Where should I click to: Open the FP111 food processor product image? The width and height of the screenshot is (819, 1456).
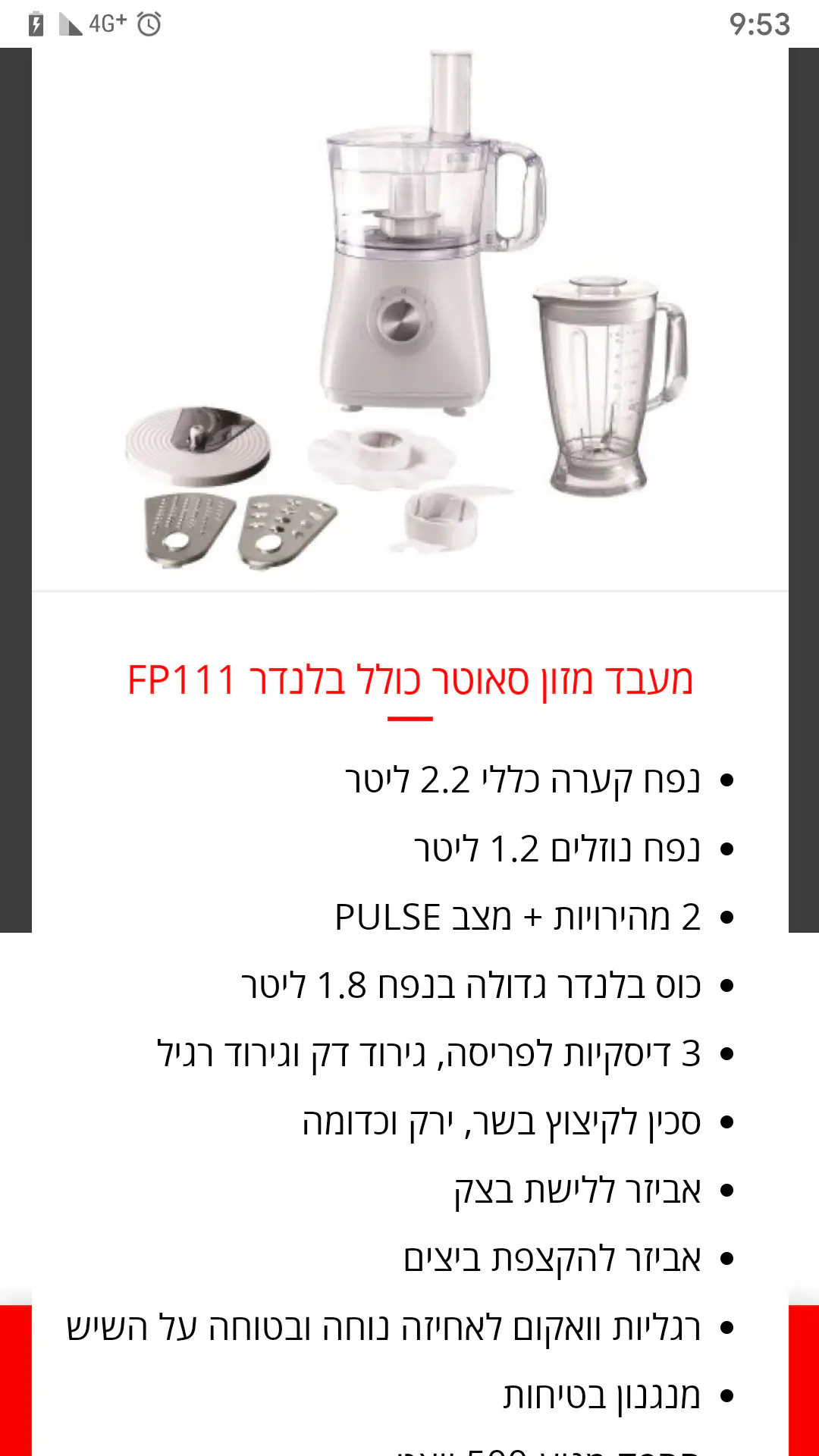[x=409, y=311]
